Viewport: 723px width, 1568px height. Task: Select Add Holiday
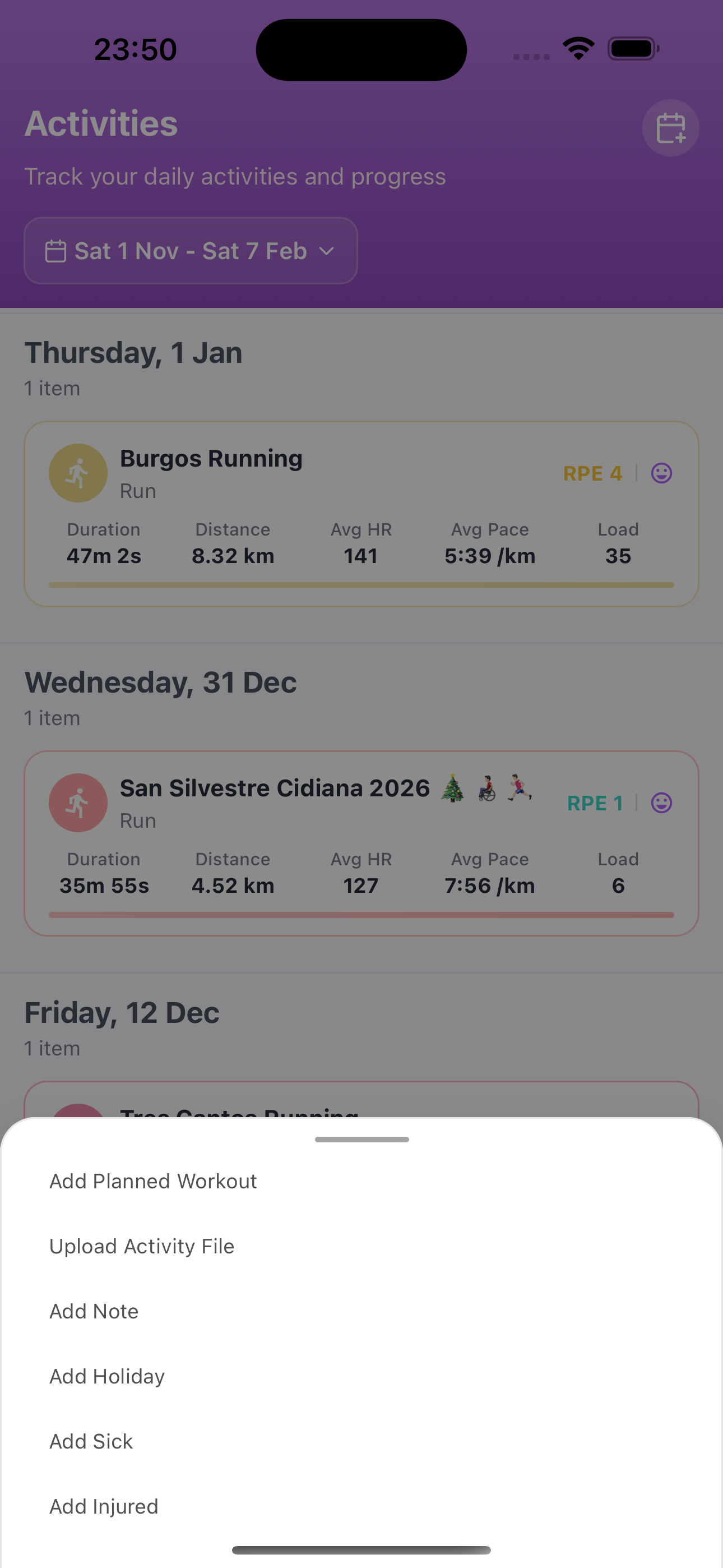pos(107,1376)
